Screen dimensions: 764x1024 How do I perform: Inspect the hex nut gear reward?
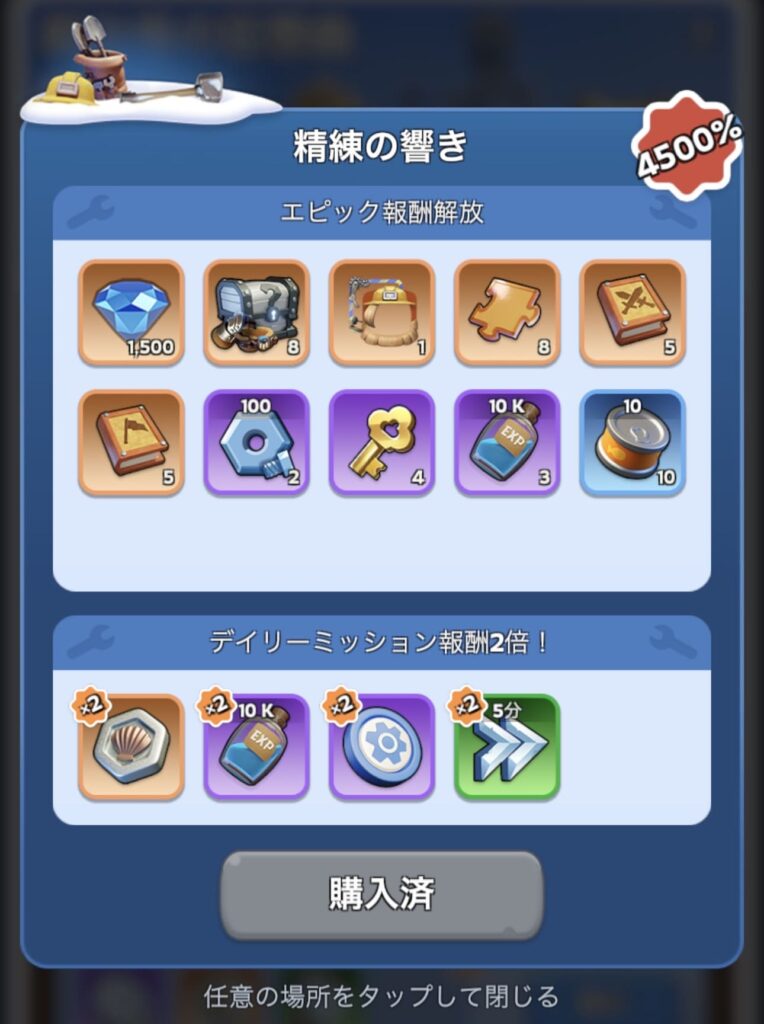coord(257,442)
